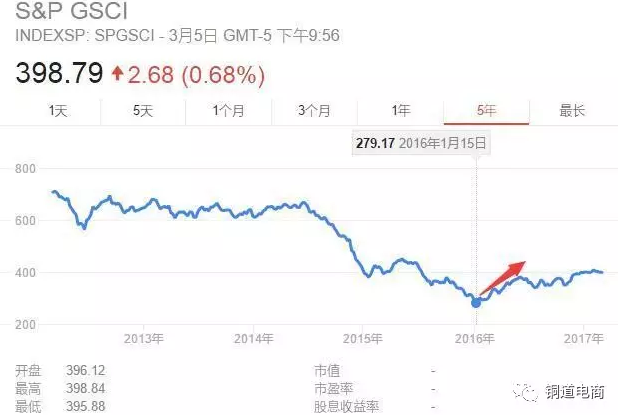This screenshot has height=415, width=618.
Task: Show the 1个月 chart range
Action: [228, 111]
